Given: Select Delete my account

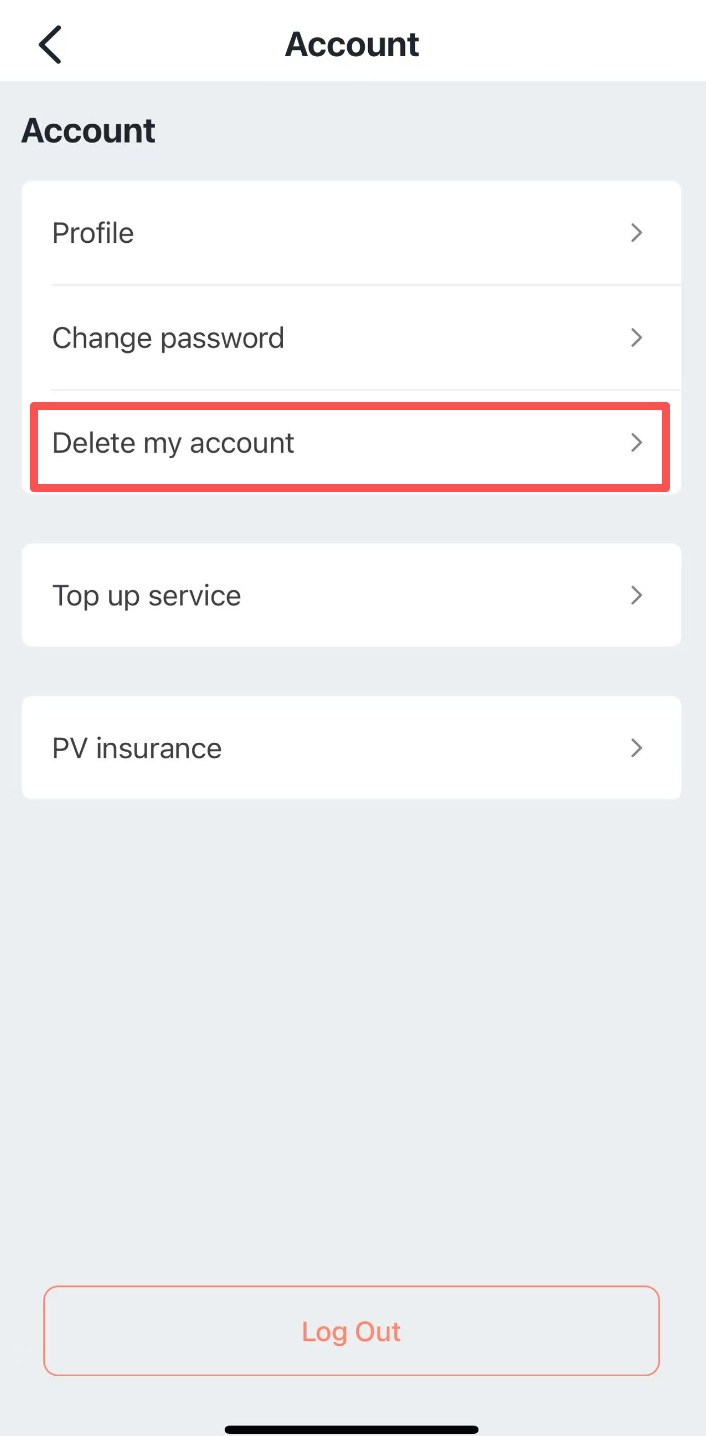Looking at the screenshot, I should click(x=350, y=443).
